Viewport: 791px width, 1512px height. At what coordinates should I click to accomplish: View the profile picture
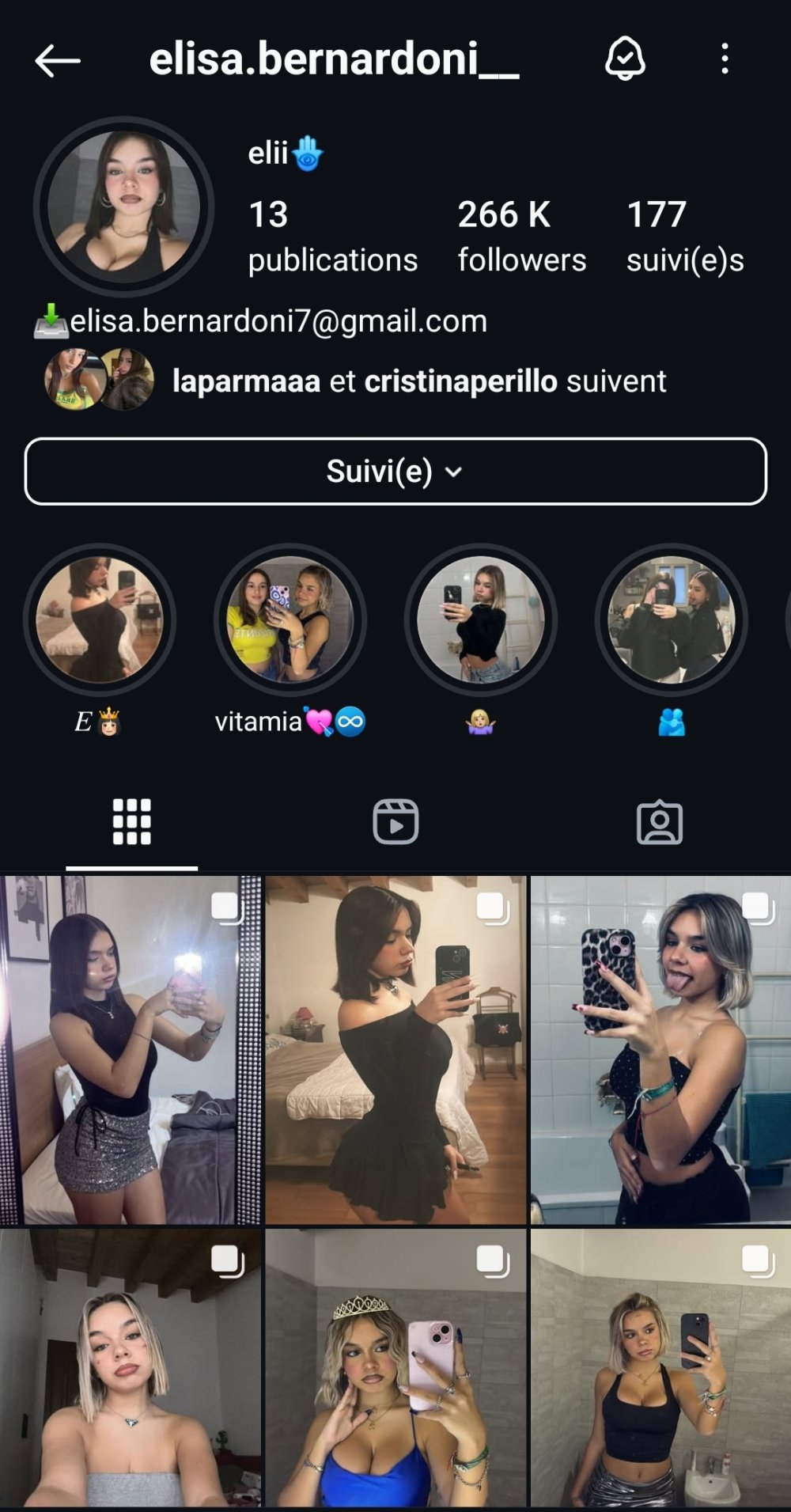click(x=124, y=207)
